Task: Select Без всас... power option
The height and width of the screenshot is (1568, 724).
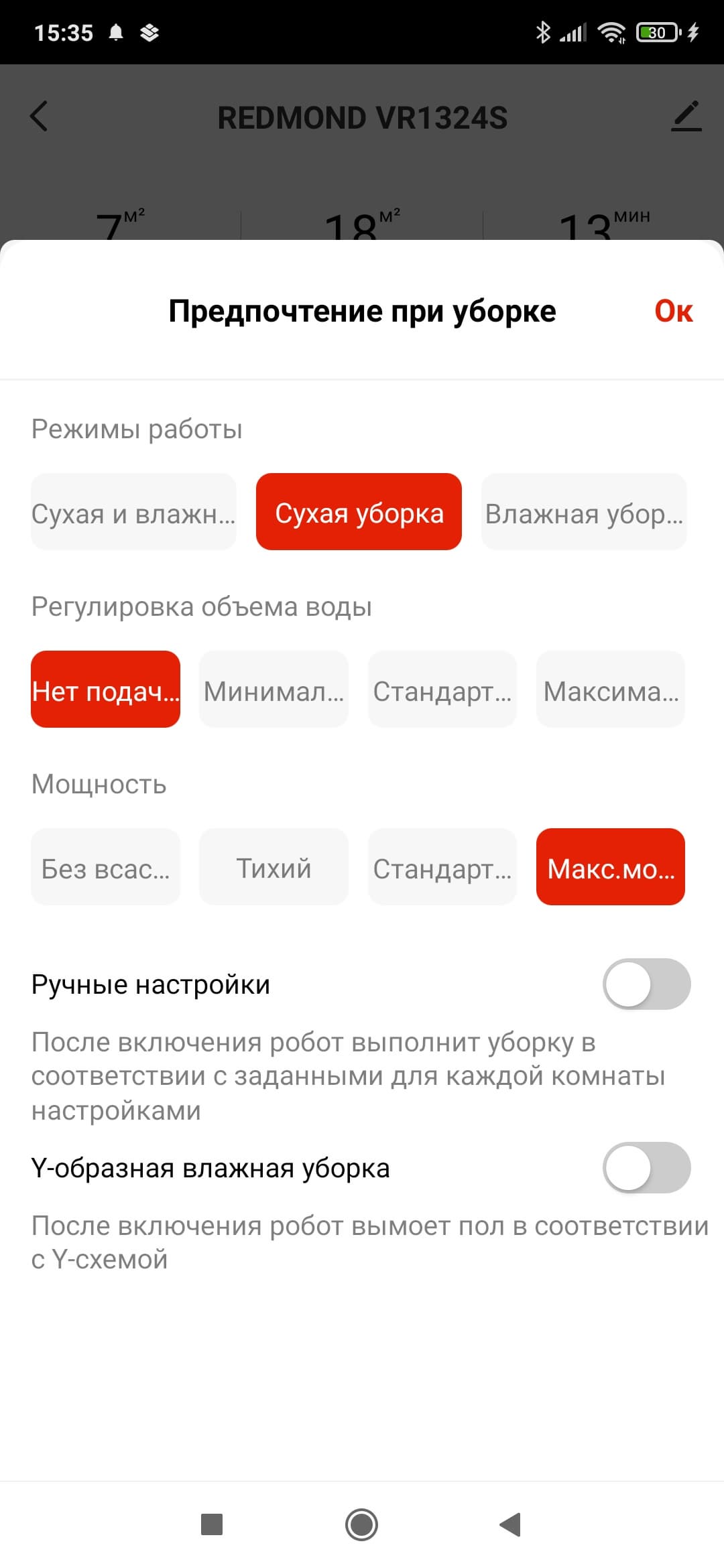Action: point(105,867)
